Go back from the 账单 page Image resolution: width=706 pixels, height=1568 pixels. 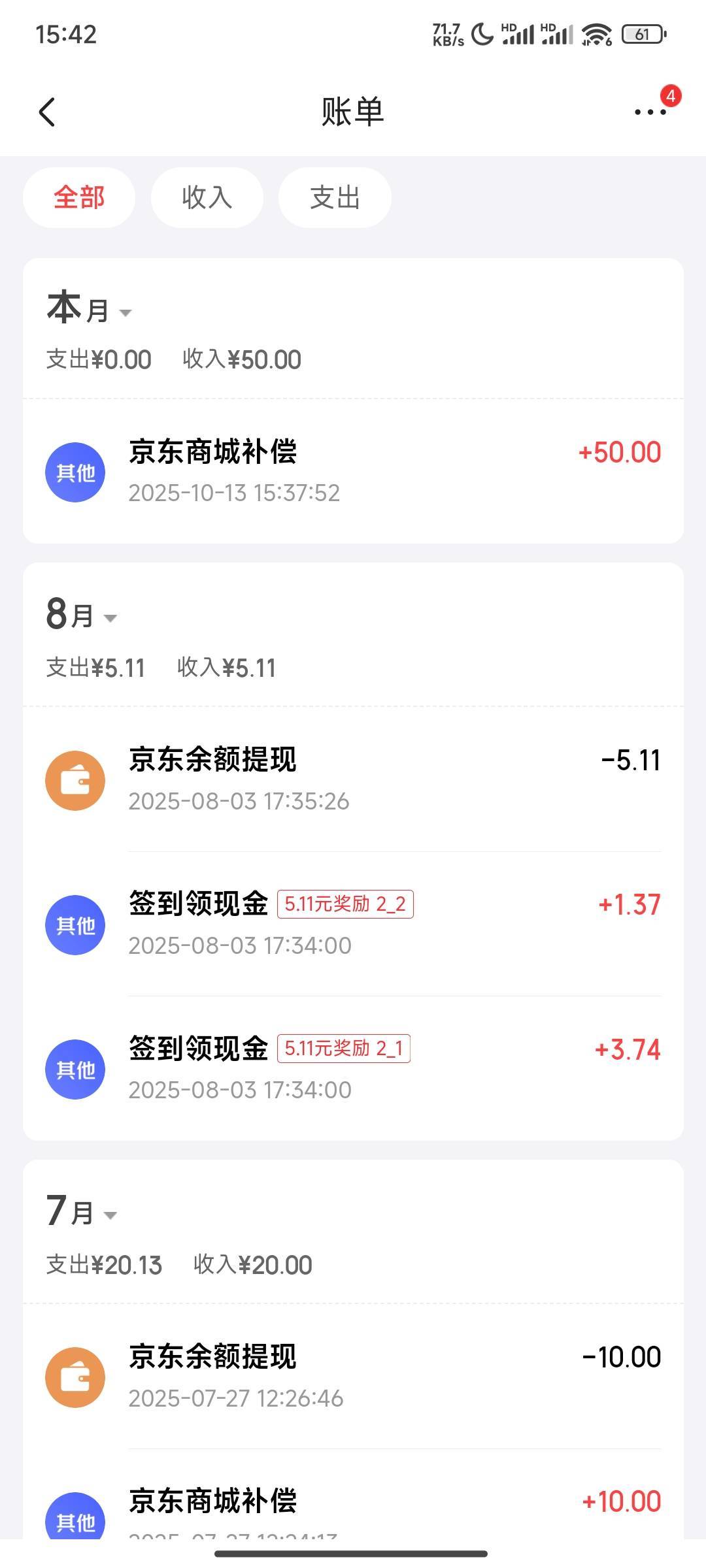click(x=47, y=112)
